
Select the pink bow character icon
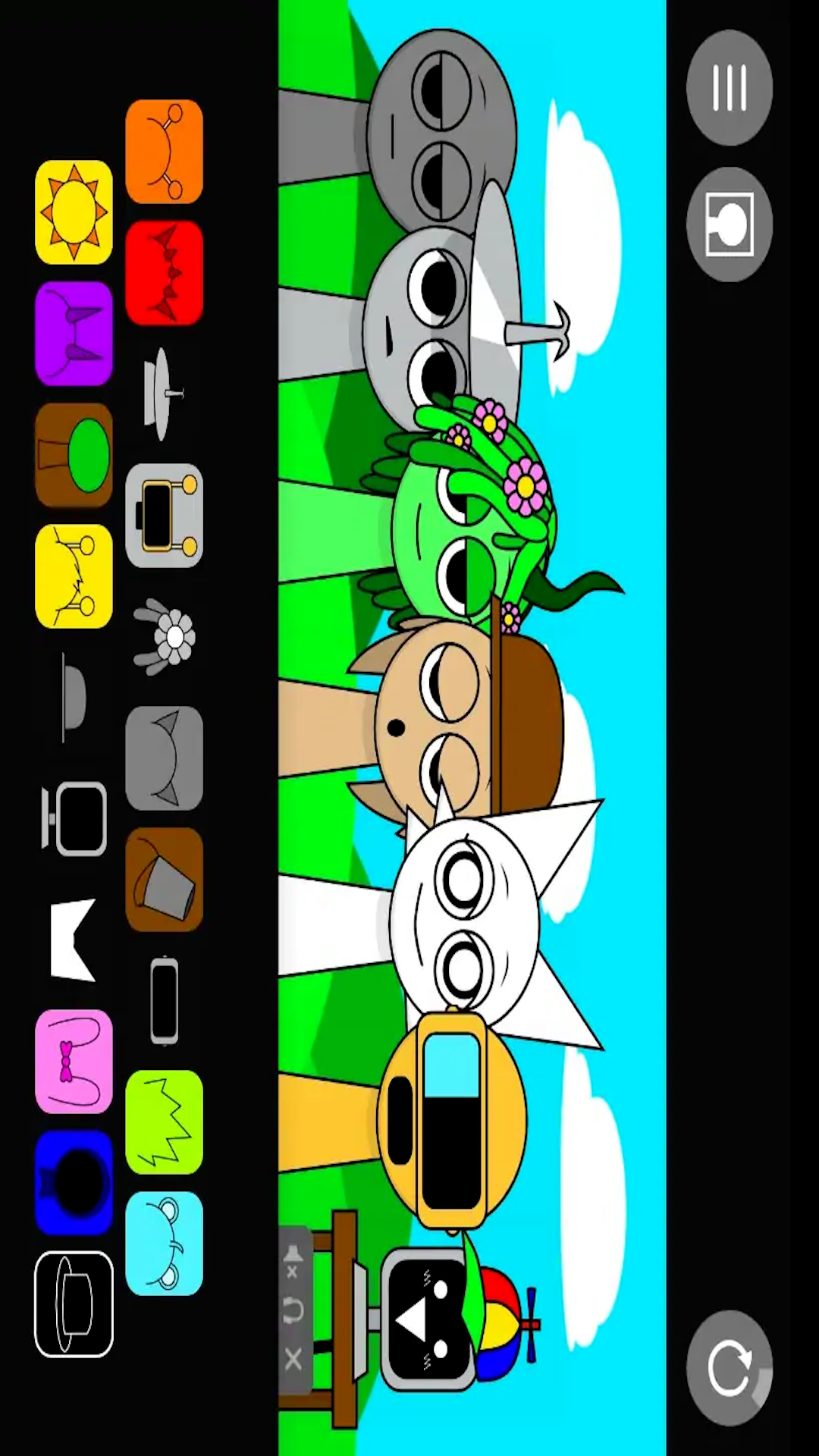[x=74, y=1062]
